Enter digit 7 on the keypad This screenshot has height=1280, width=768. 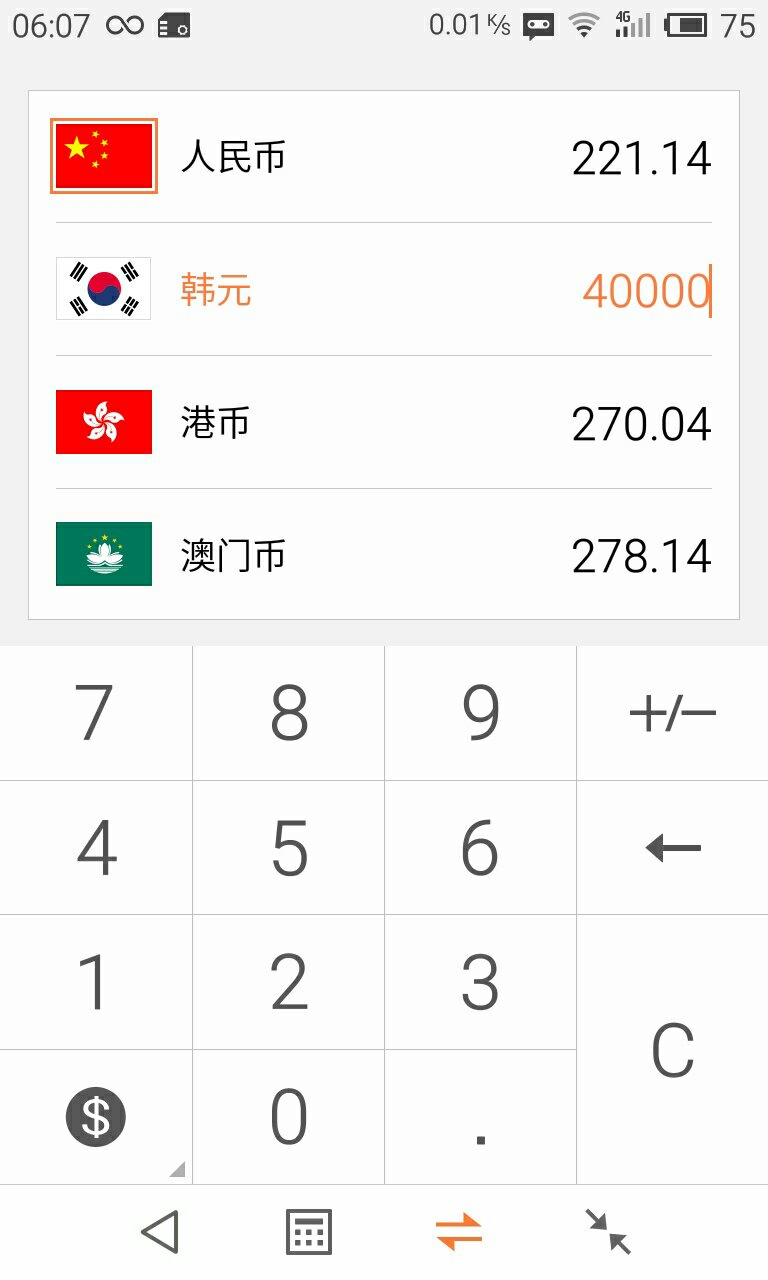tap(96, 713)
